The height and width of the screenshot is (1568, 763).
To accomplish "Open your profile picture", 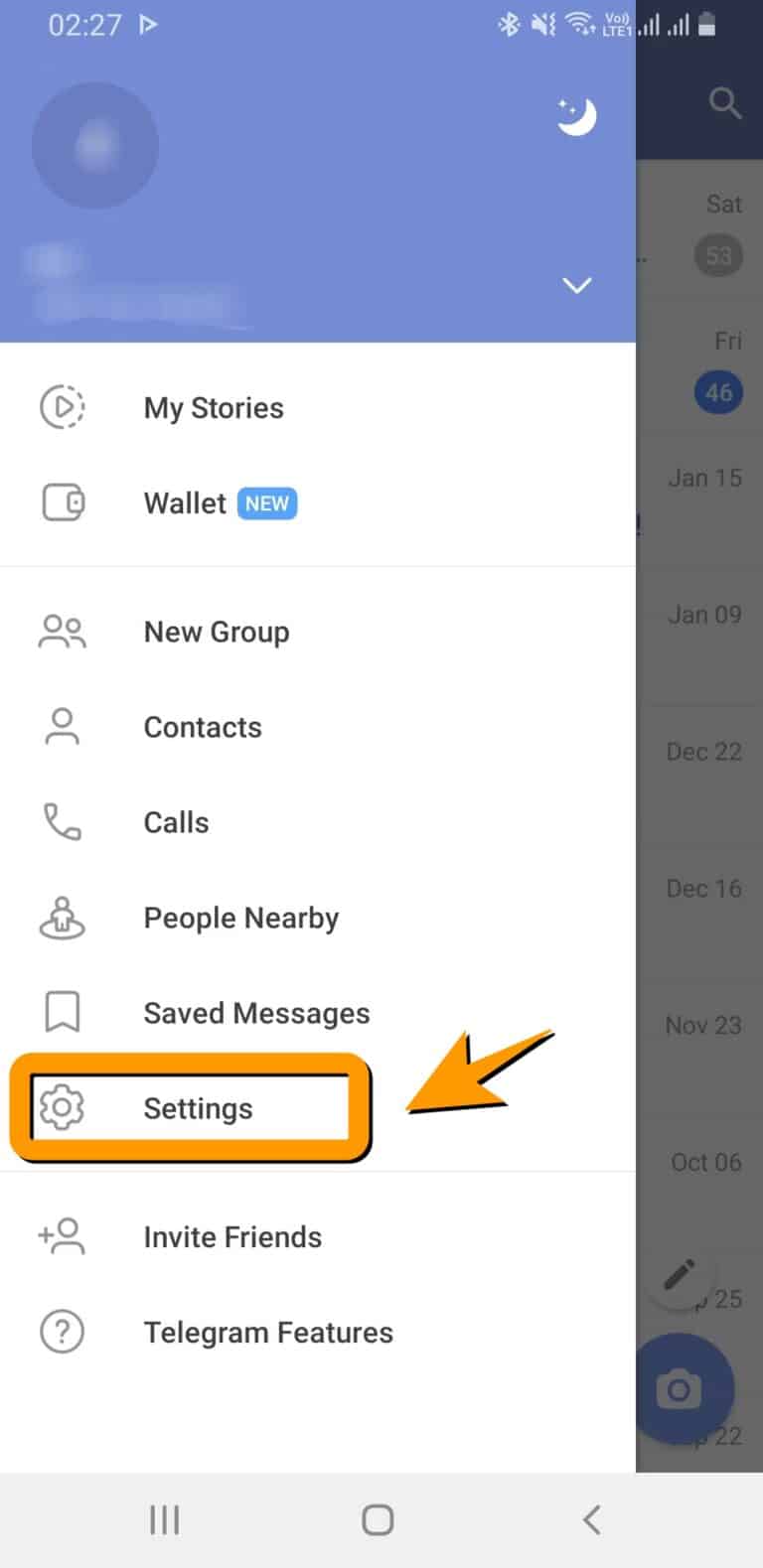I will (94, 145).
